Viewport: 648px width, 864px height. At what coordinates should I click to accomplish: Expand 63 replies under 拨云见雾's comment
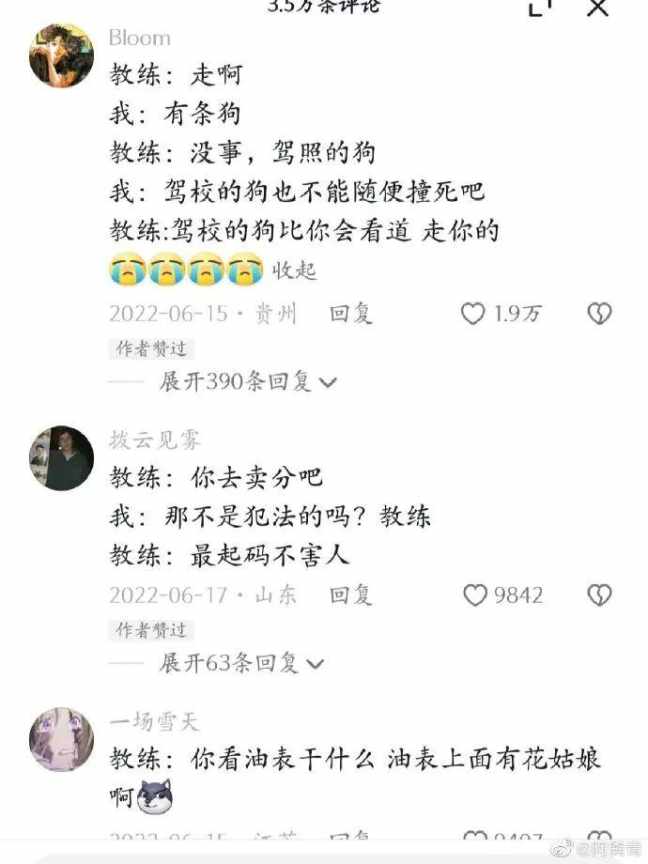241,663
